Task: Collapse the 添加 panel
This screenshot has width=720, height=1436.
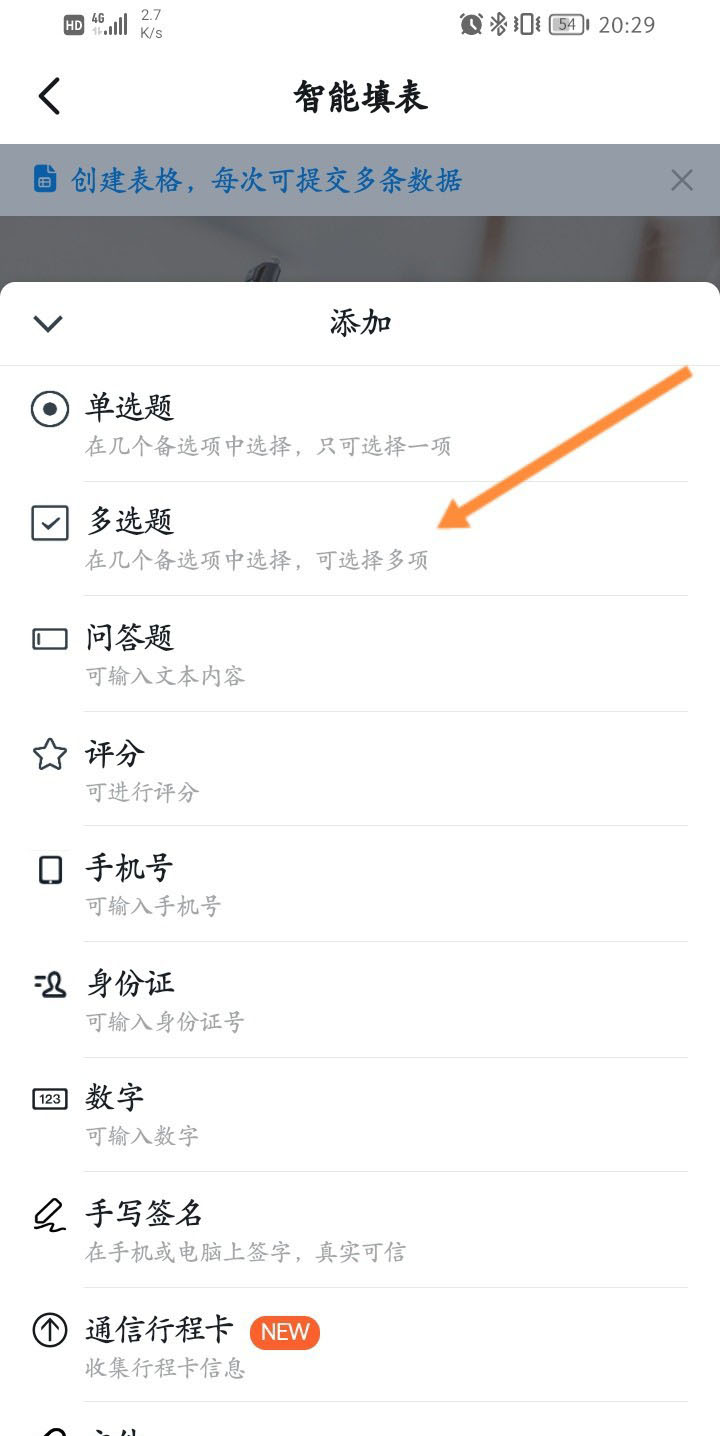Action: [x=48, y=323]
